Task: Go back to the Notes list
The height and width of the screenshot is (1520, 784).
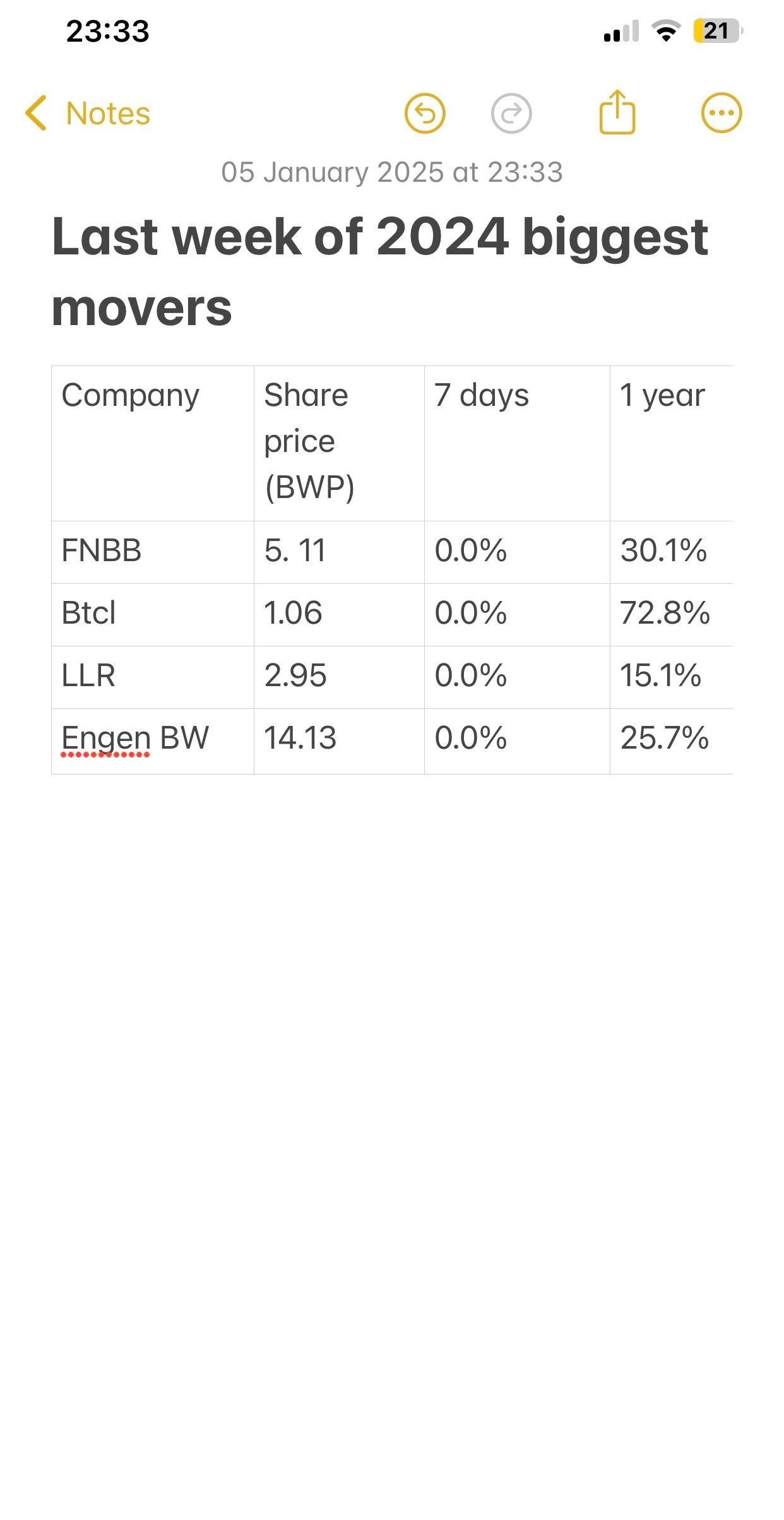Action: [87, 114]
